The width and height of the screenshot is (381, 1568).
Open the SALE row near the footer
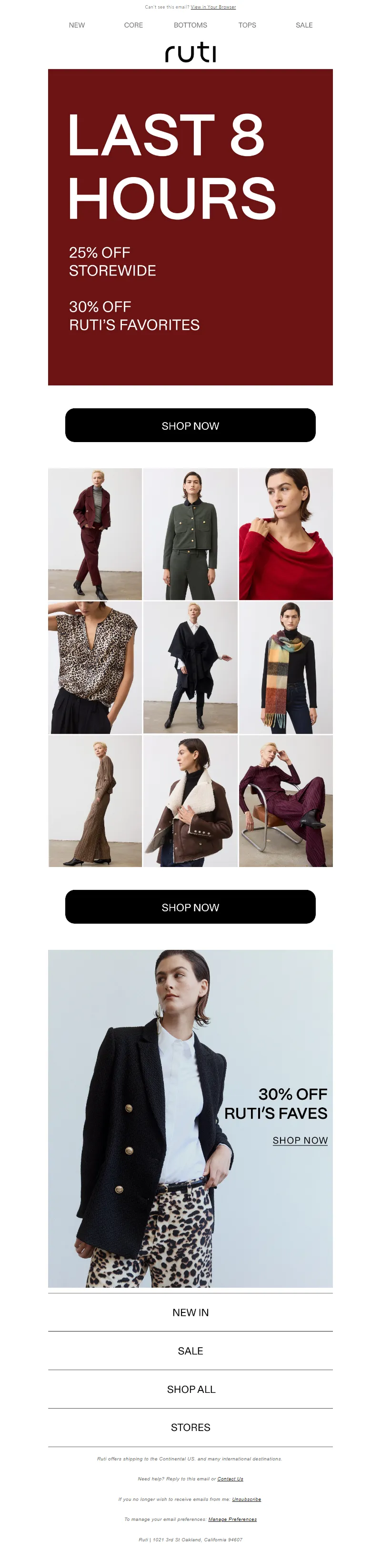190,1351
